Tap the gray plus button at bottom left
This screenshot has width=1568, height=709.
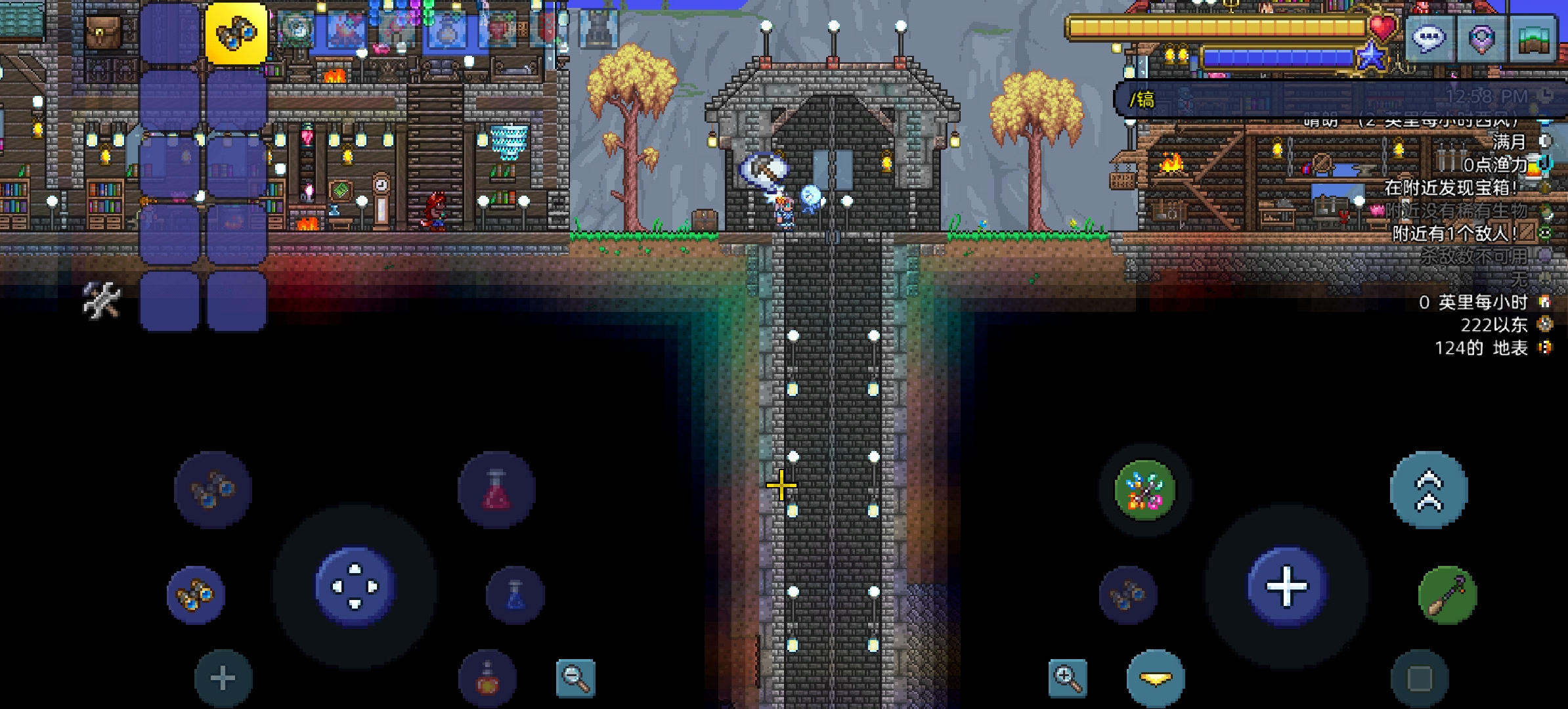click(x=223, y=678)
